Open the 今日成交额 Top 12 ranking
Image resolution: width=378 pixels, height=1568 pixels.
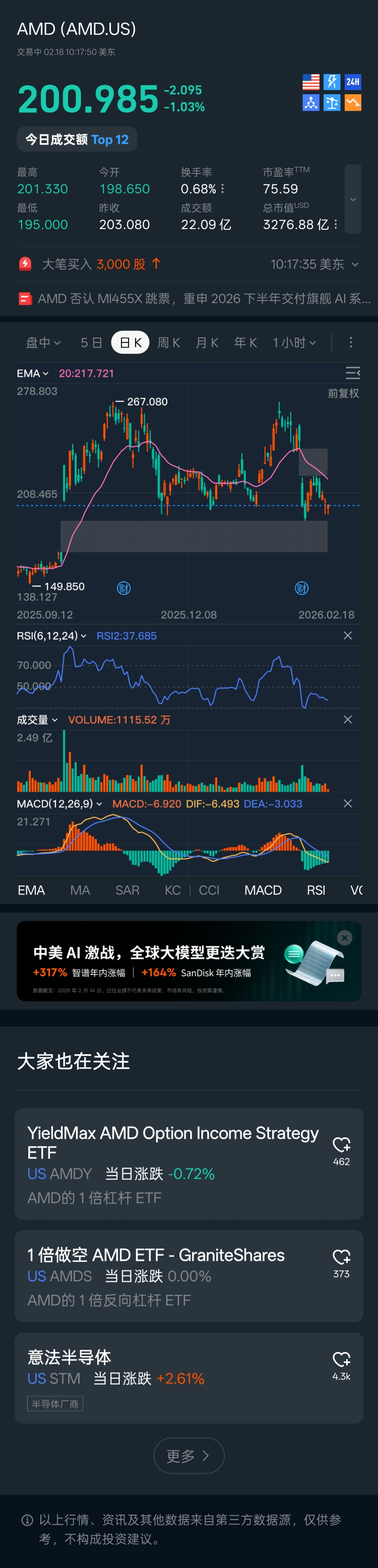(x=77, y=140)
